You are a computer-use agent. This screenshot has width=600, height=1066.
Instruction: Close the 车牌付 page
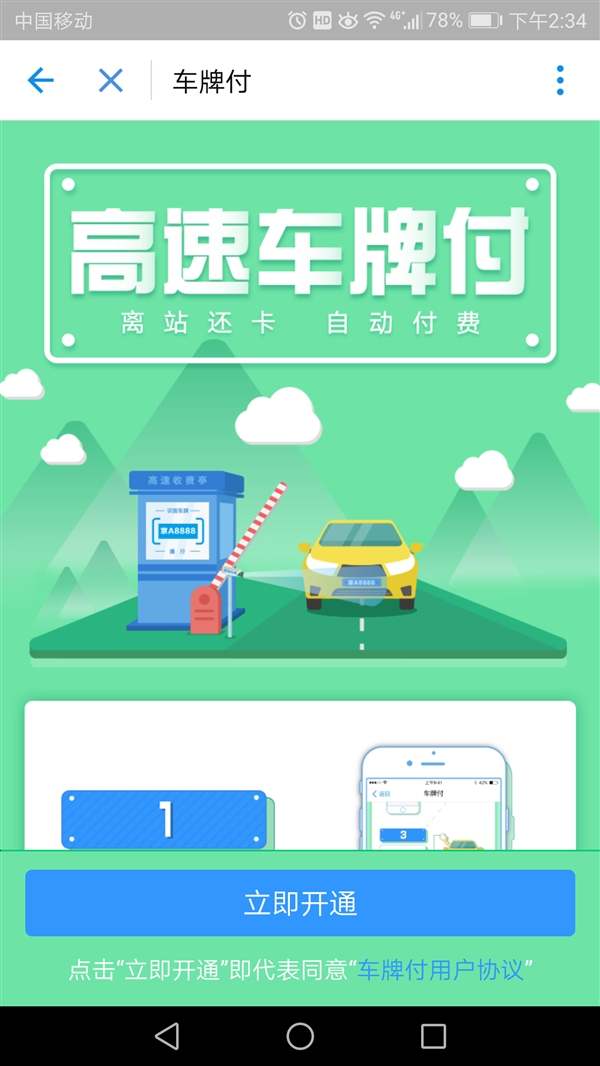click(x=111, y=80)
